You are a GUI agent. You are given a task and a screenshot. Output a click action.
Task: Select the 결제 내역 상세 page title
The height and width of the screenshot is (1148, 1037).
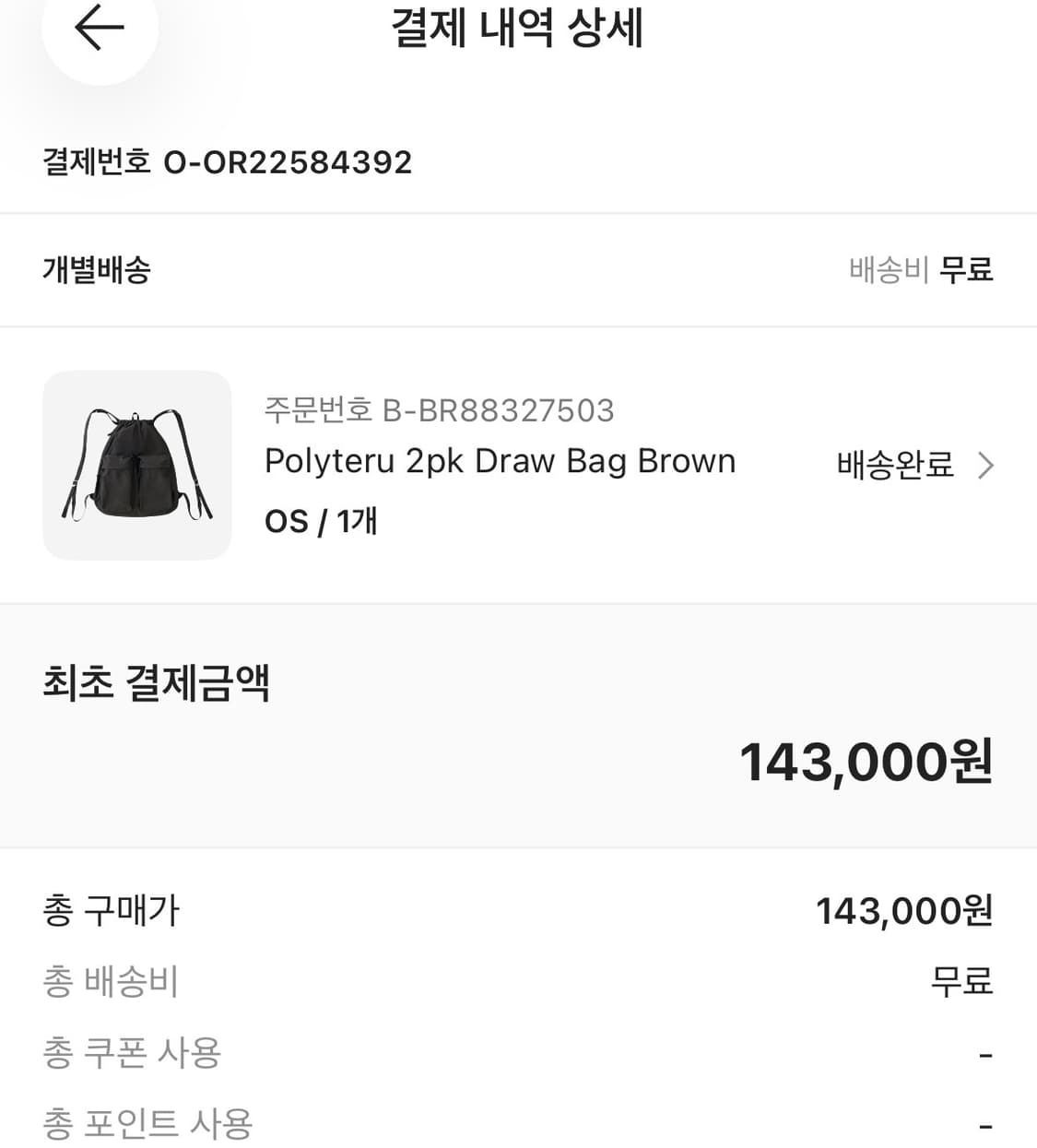(518, 30)
